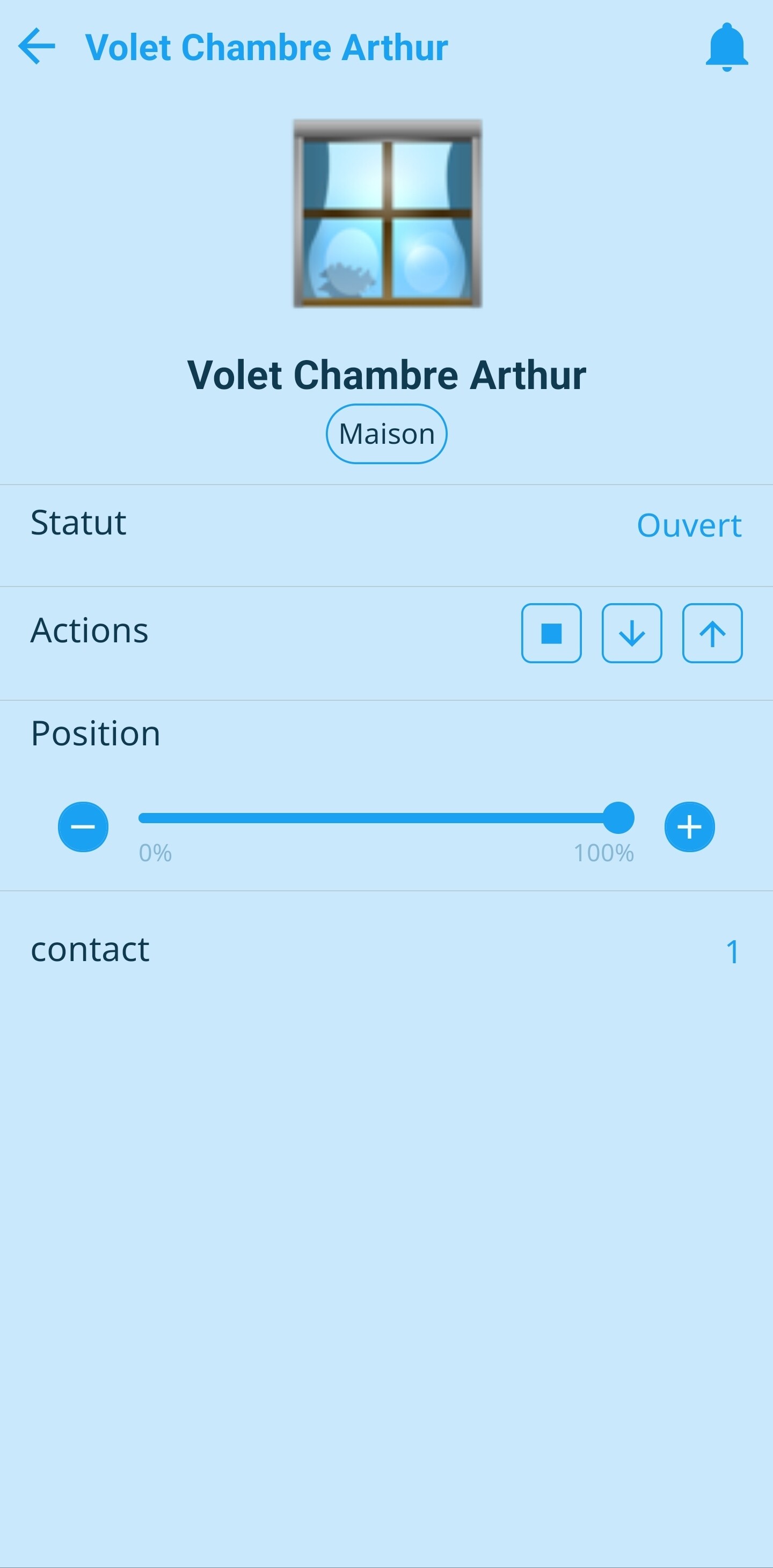
Task: Raise the shutter with the up arrow
Action: pos(712,633)
